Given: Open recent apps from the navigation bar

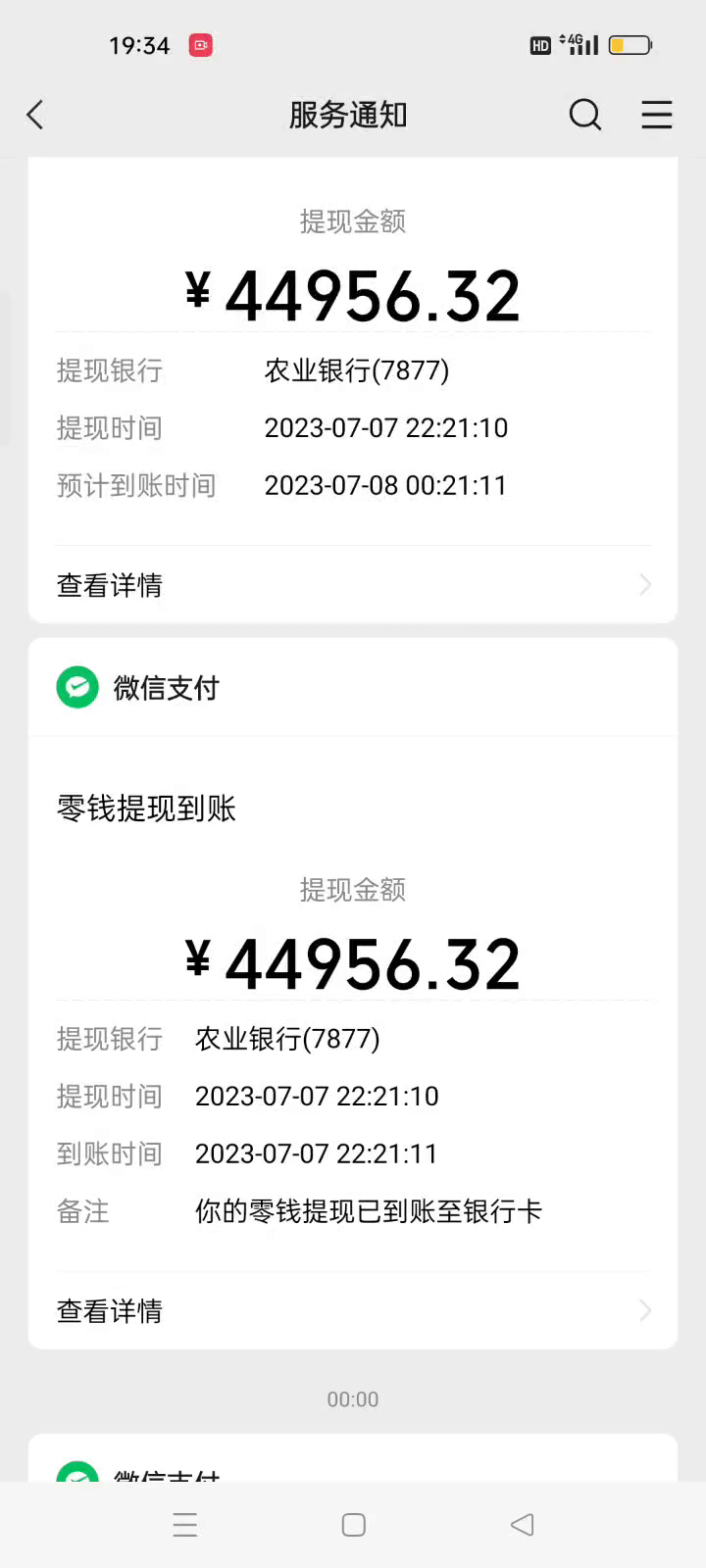Looking at the screenshot, I should point(185,1525).
